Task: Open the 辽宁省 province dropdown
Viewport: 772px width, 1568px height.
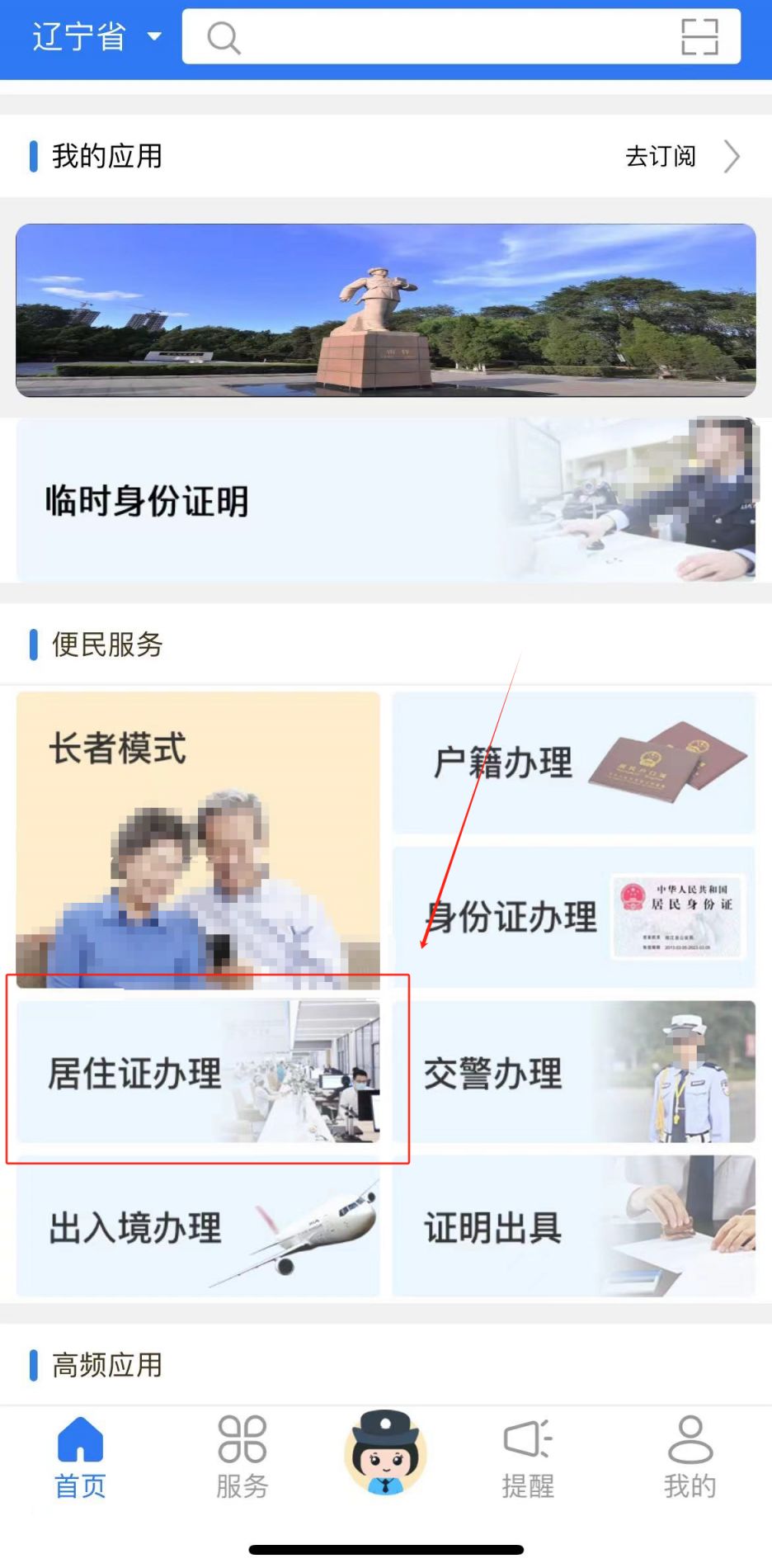Action: pos(96,37)
